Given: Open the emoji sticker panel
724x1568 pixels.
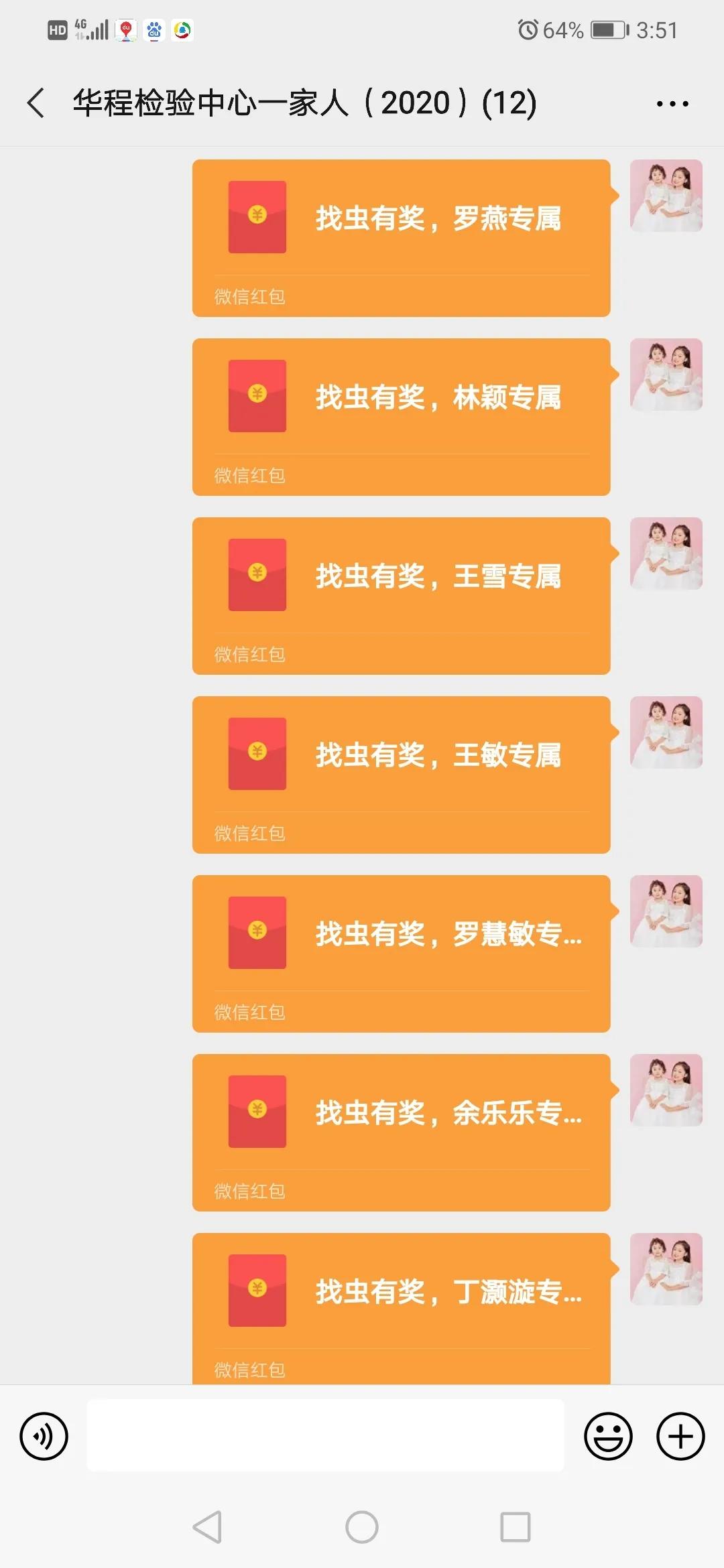Looking at the screenshot, I should (x=608, y=1436).
